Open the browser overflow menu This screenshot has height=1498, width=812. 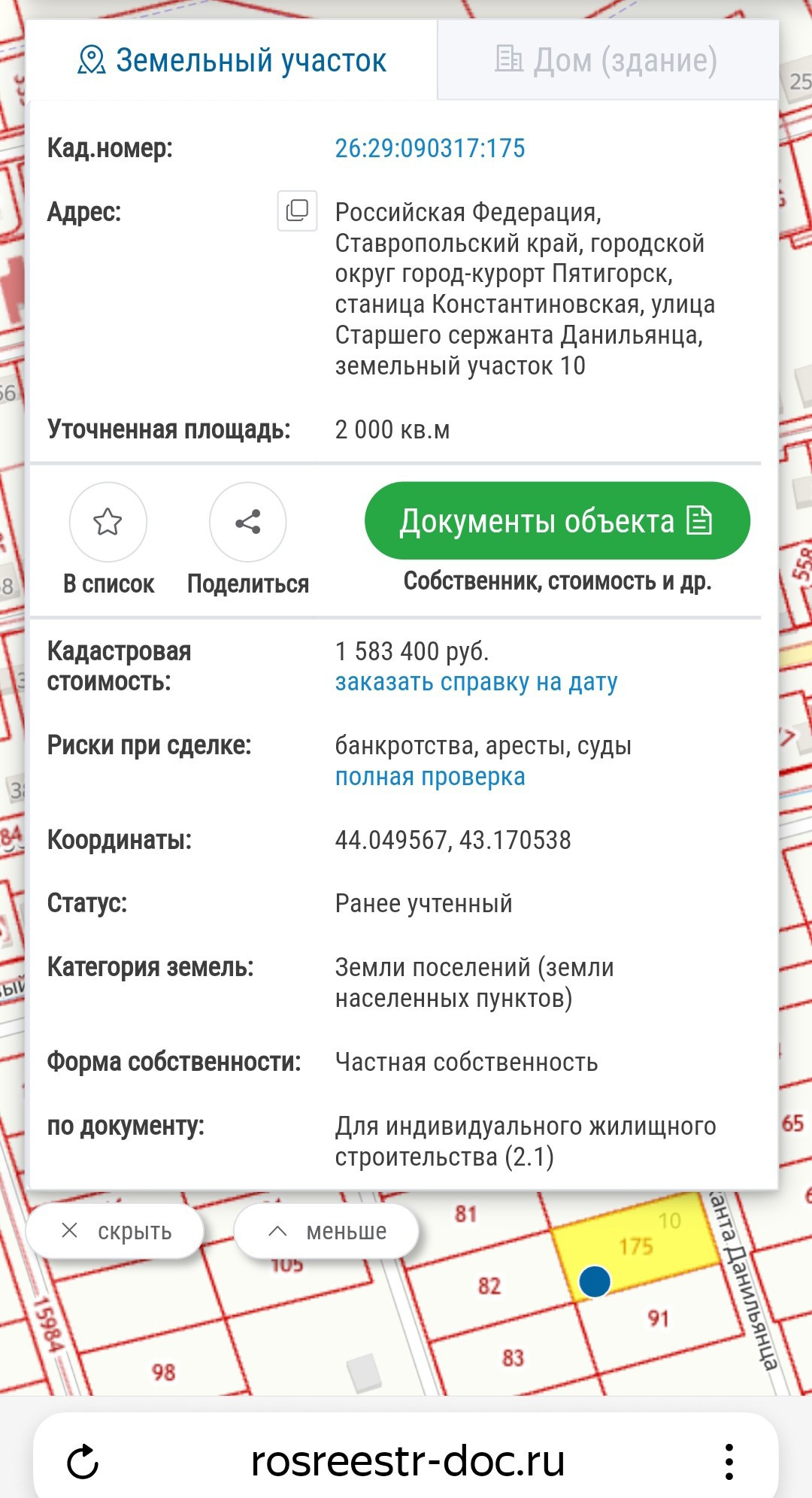729,1461
